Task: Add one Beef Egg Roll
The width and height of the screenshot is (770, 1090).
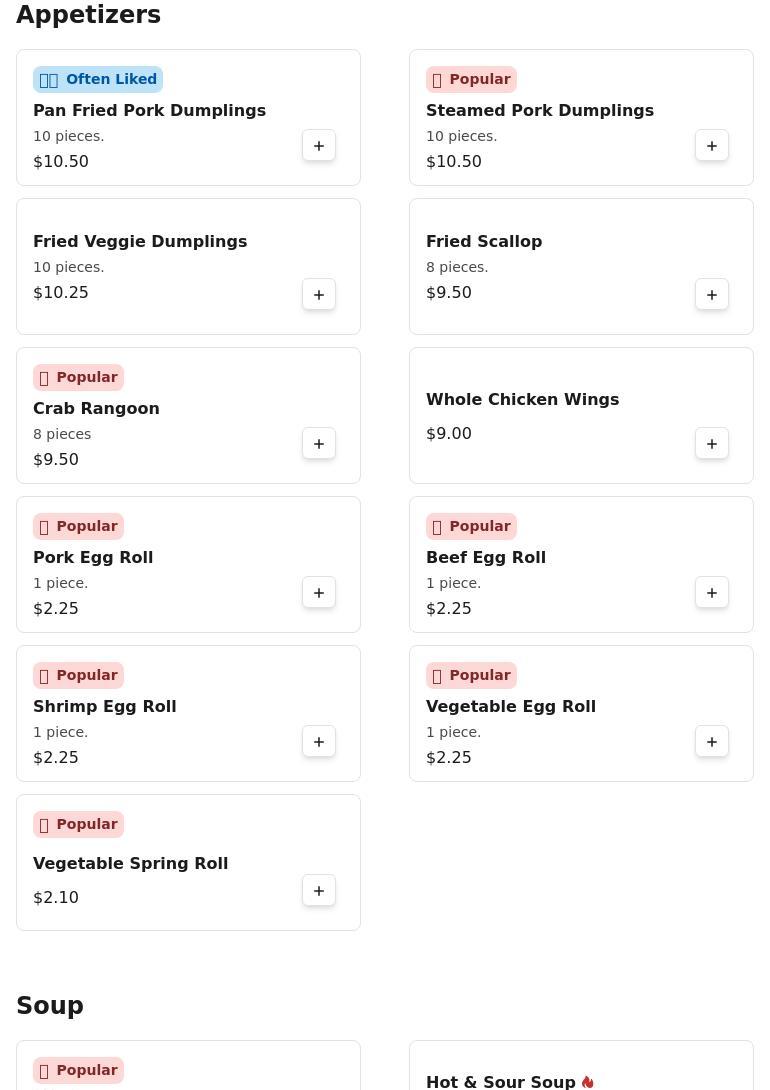Action: tap(712, 593)
